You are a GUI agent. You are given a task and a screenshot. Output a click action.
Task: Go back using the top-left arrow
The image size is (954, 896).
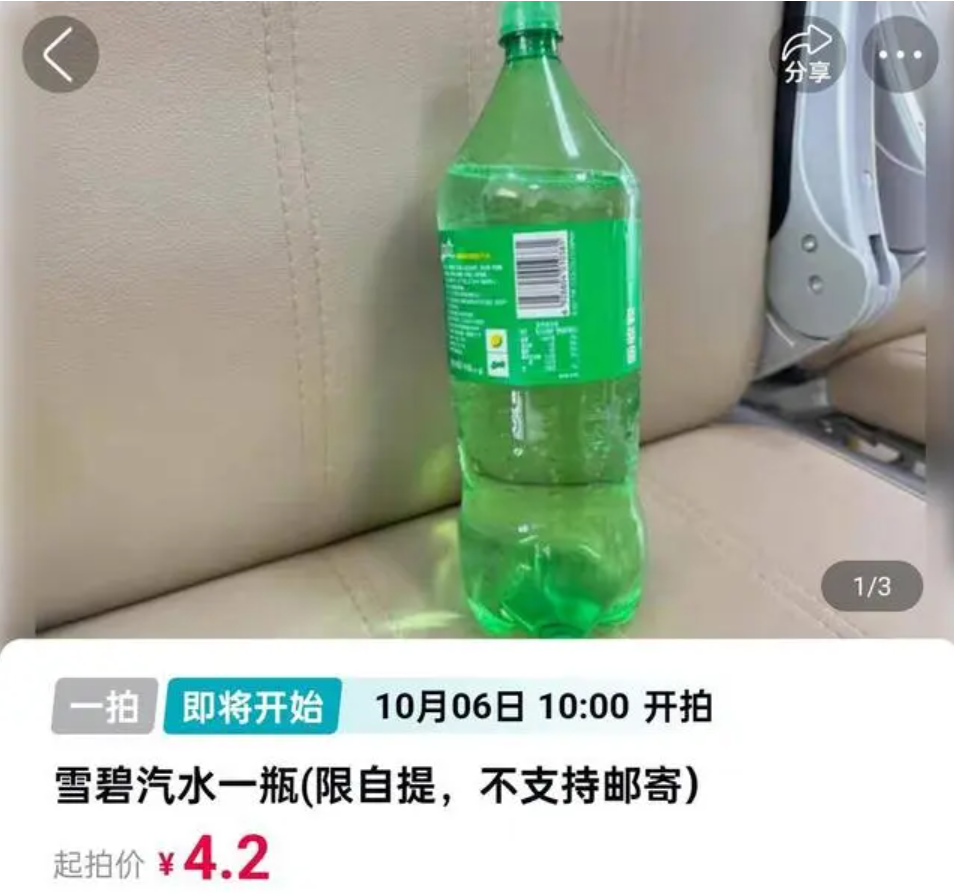(x=60, y=55)
